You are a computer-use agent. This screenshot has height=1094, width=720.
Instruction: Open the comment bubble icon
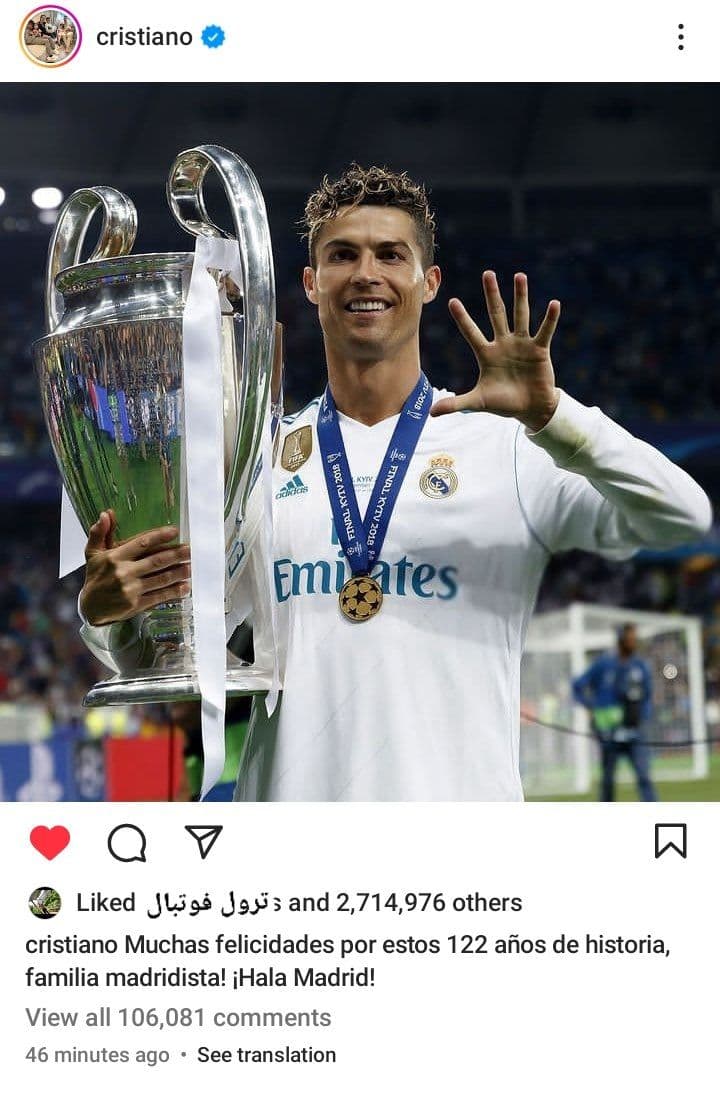pos(127,842)
